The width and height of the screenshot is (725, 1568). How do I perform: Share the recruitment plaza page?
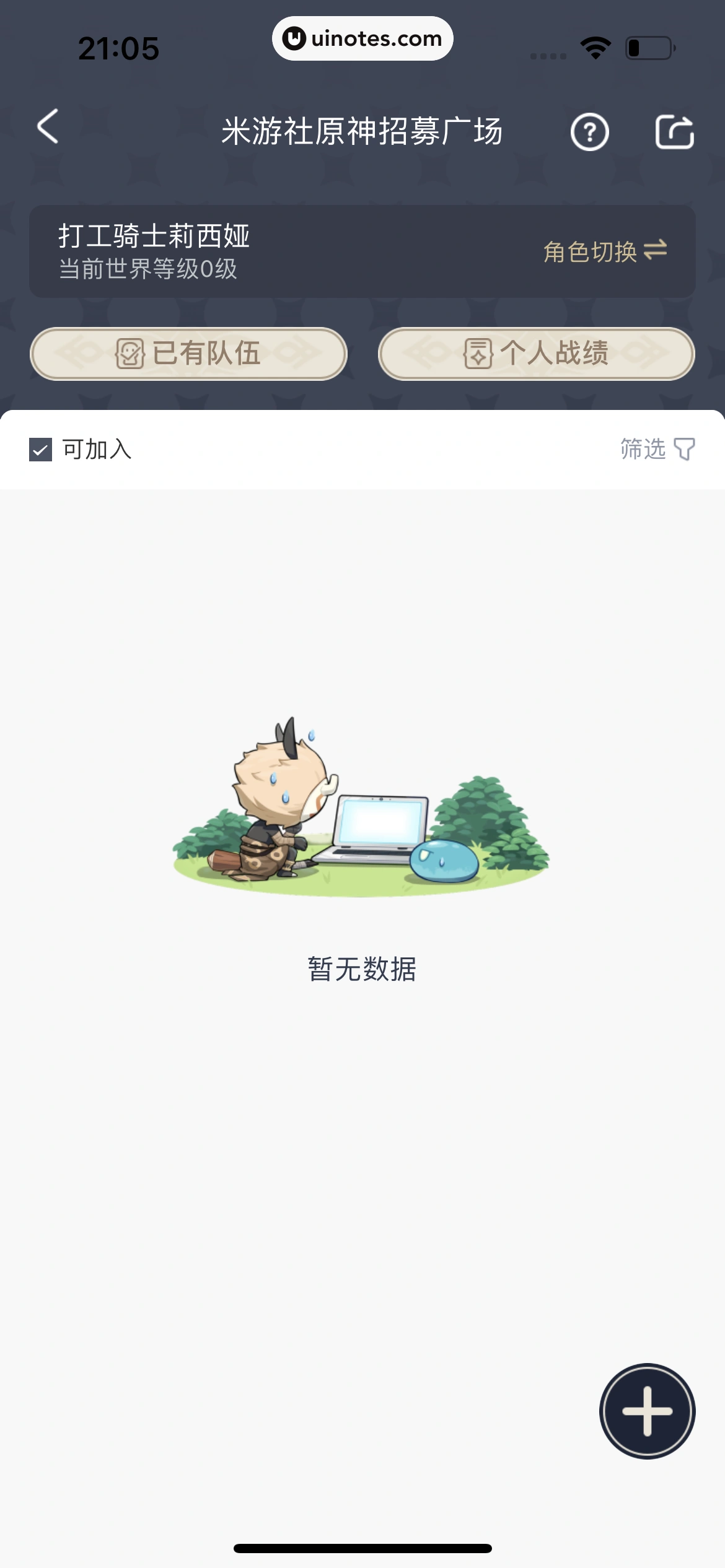coord(674,132)
